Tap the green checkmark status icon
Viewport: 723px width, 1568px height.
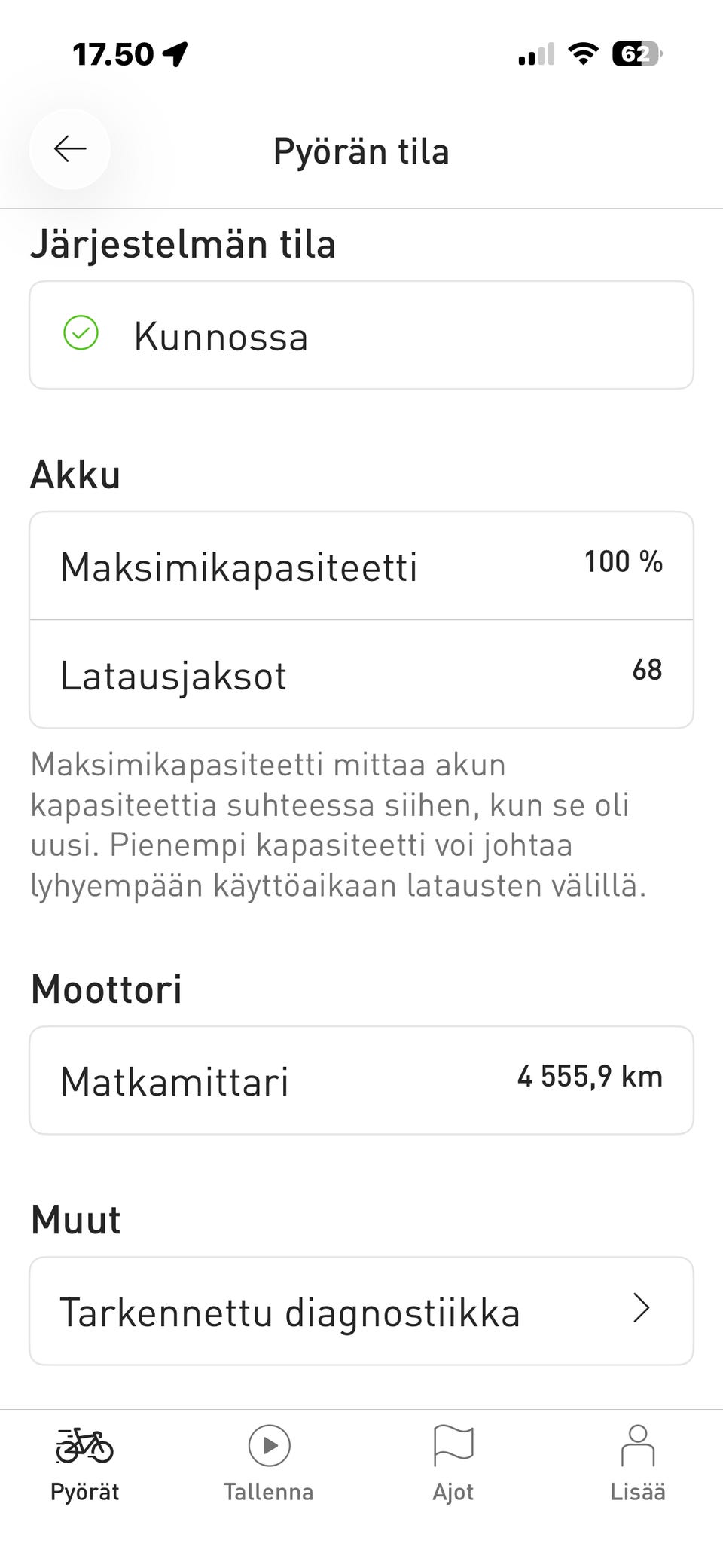click(83, 334)
